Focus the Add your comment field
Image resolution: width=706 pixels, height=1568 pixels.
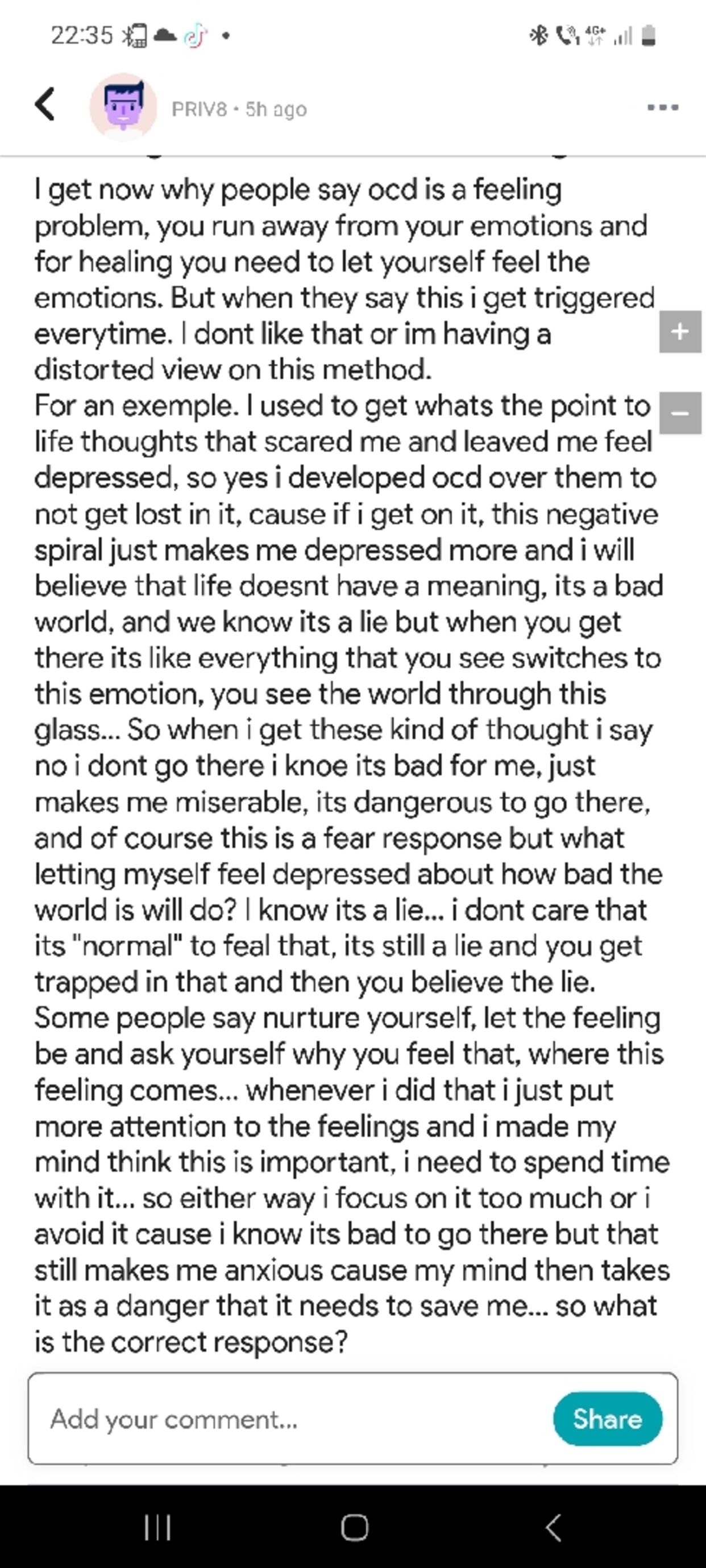pyautogui.click(x=292, y=1420)
